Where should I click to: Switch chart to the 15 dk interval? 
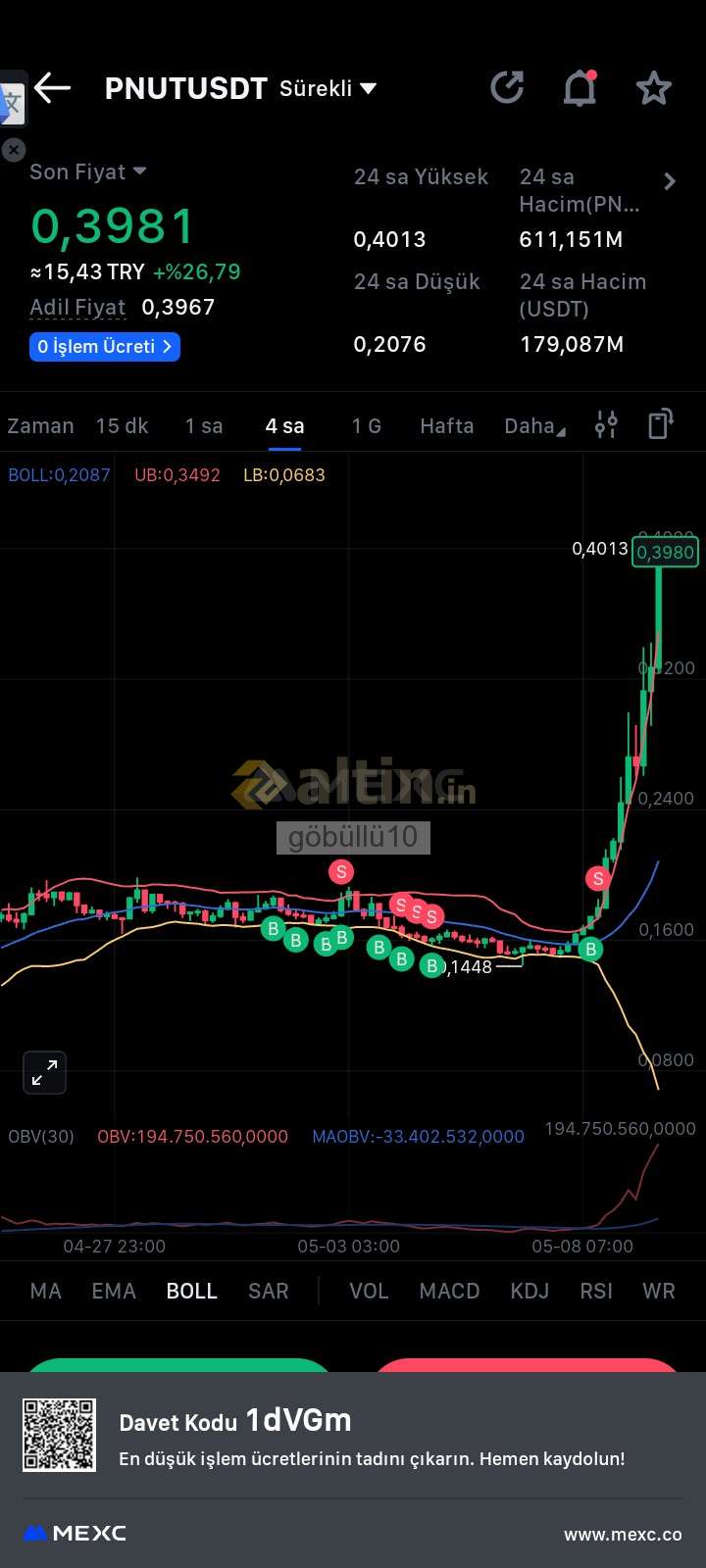point(122,426)
